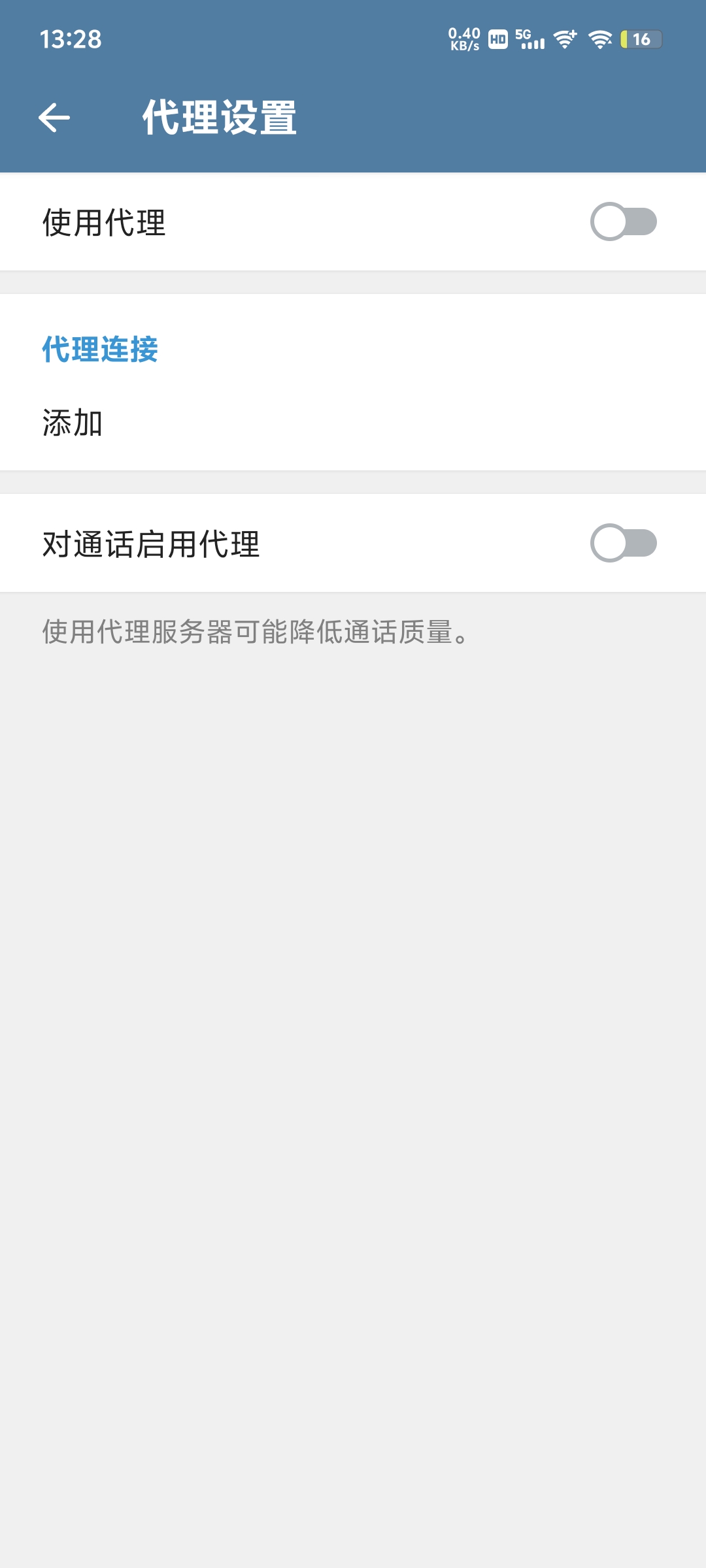Enable the 使用代理 switch
The height and width of the screenshot is (1568, 706).
(626, 221)
